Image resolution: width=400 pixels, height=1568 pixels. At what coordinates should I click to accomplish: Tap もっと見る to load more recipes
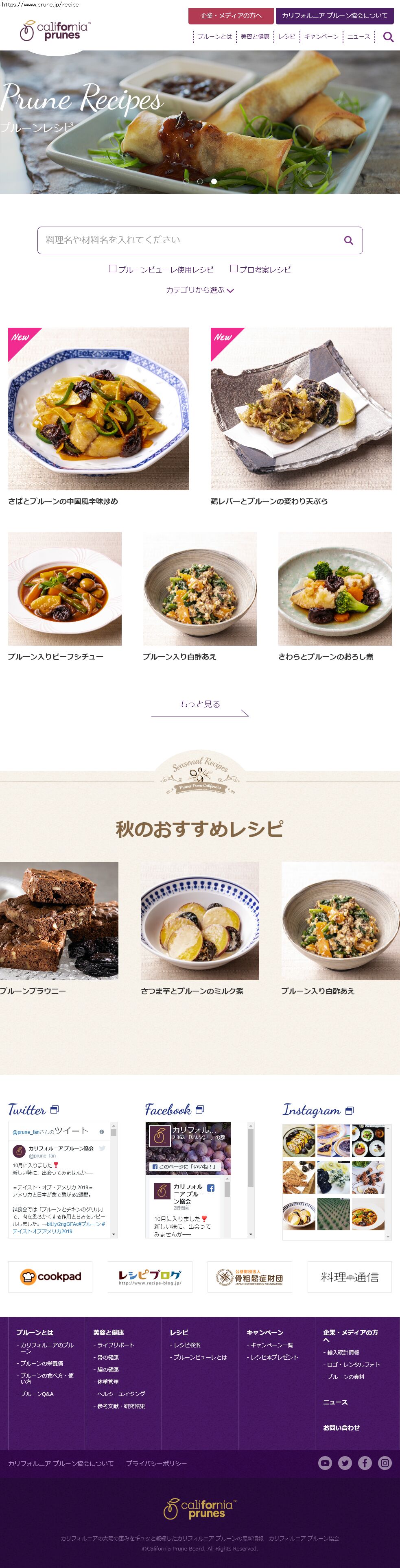pos(200,704)
